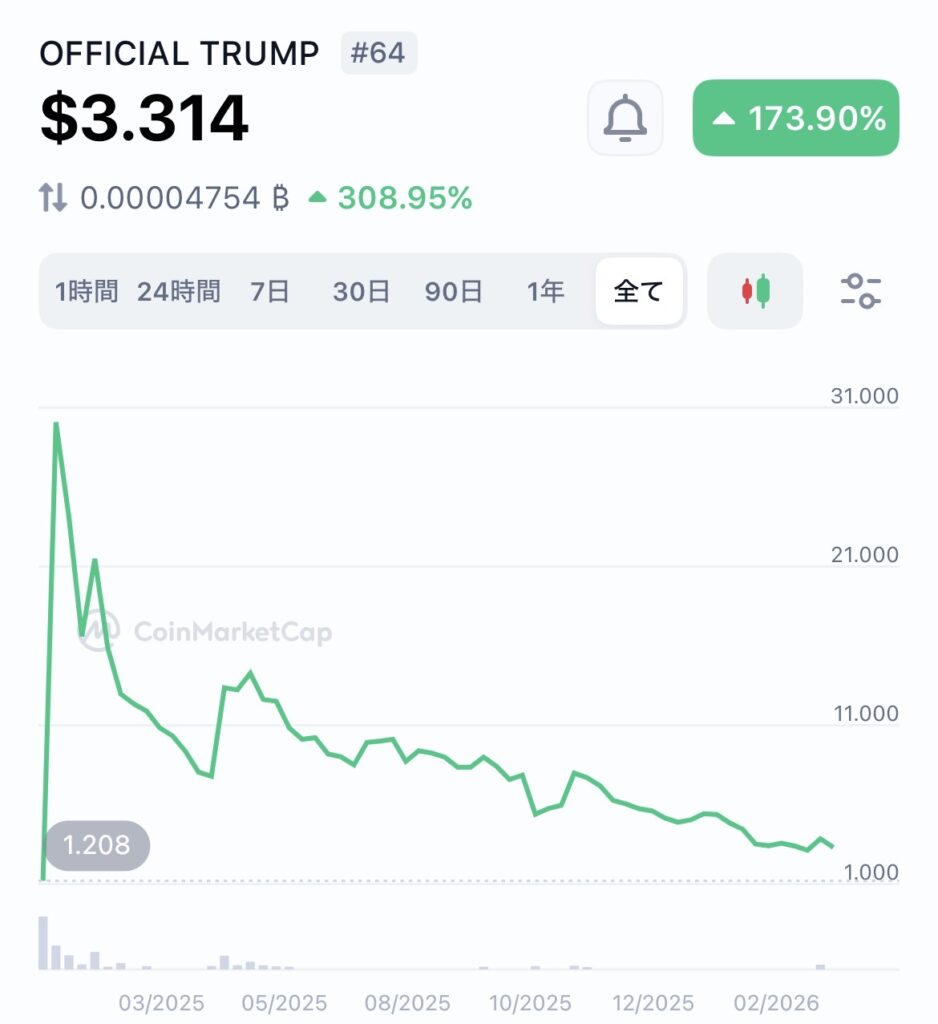
Task: Open chart settings sliders icon
Action: (860, 291)
